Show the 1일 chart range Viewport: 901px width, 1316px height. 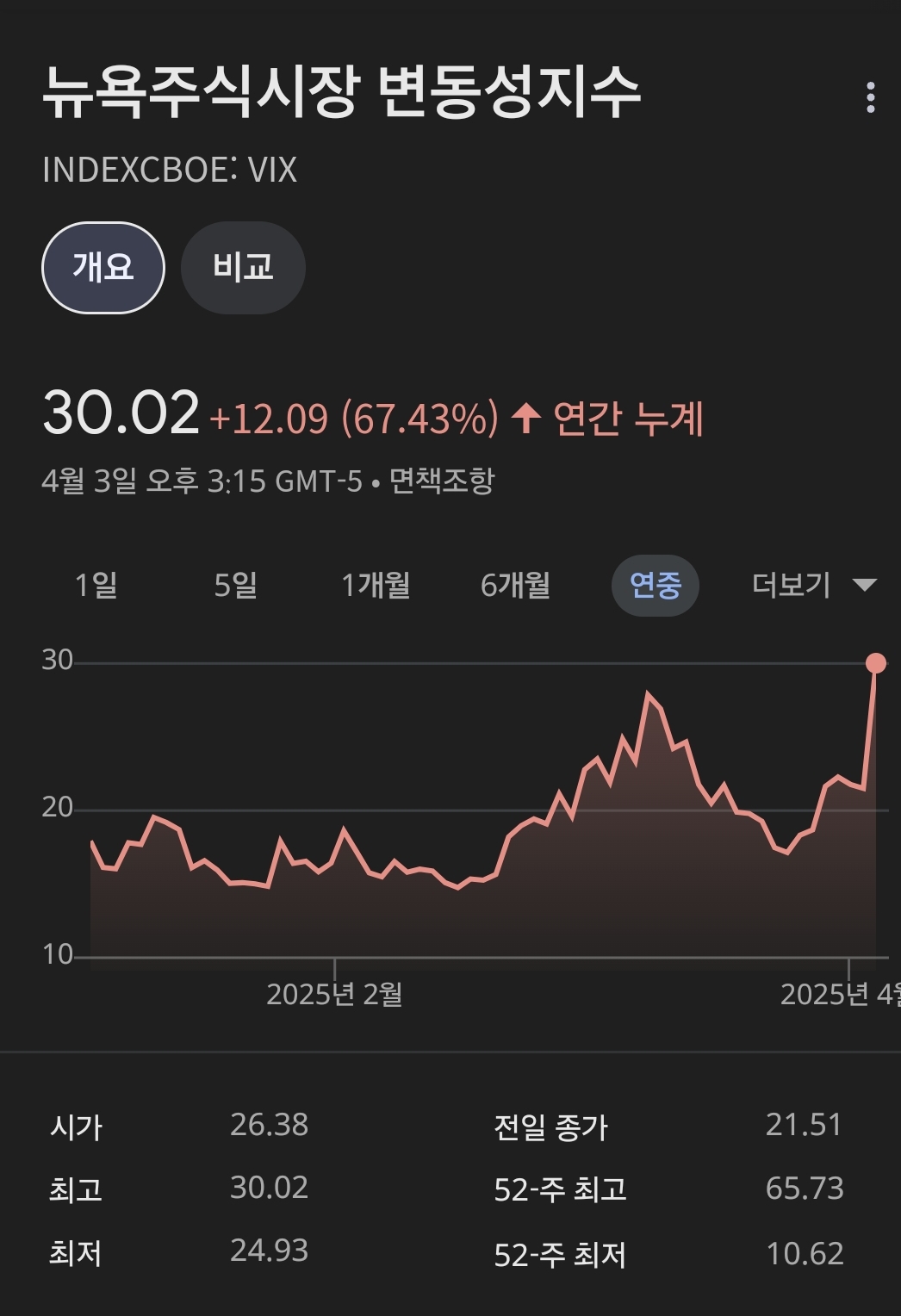point(96,586)
